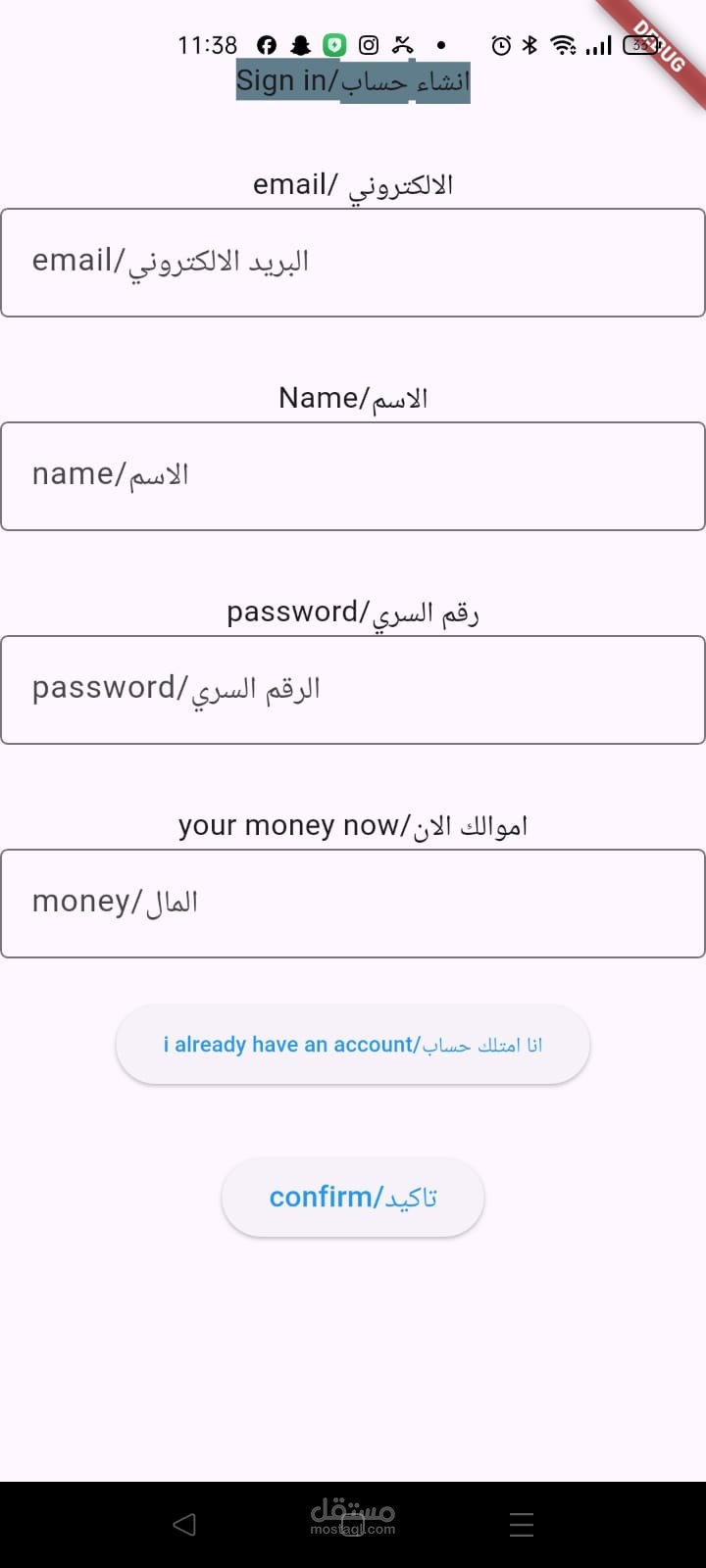
Task: Focus the name text field
Action: coord(353,476)
